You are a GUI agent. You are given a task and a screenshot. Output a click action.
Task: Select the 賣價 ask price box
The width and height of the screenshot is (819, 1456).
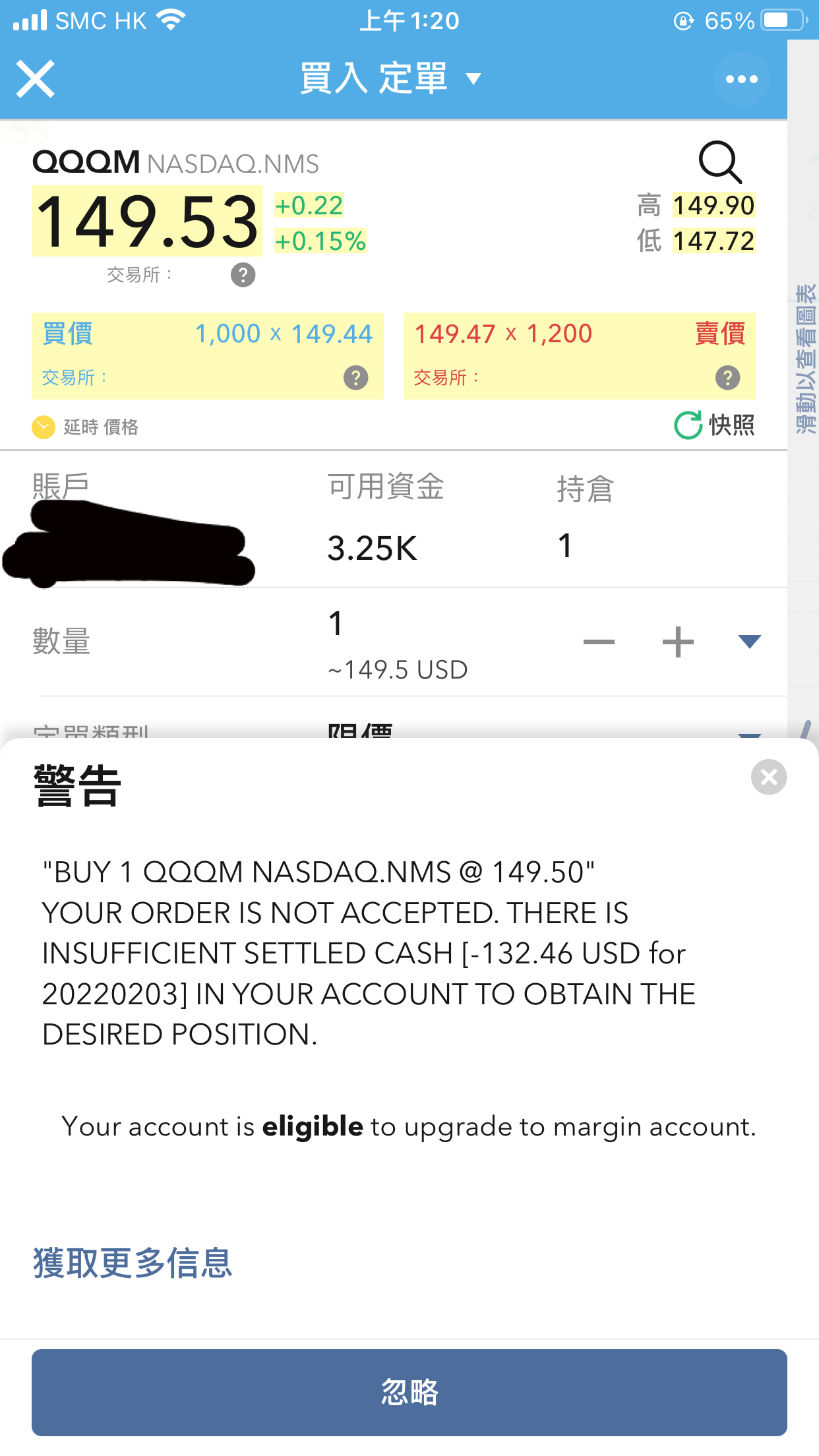coord(579,356)
